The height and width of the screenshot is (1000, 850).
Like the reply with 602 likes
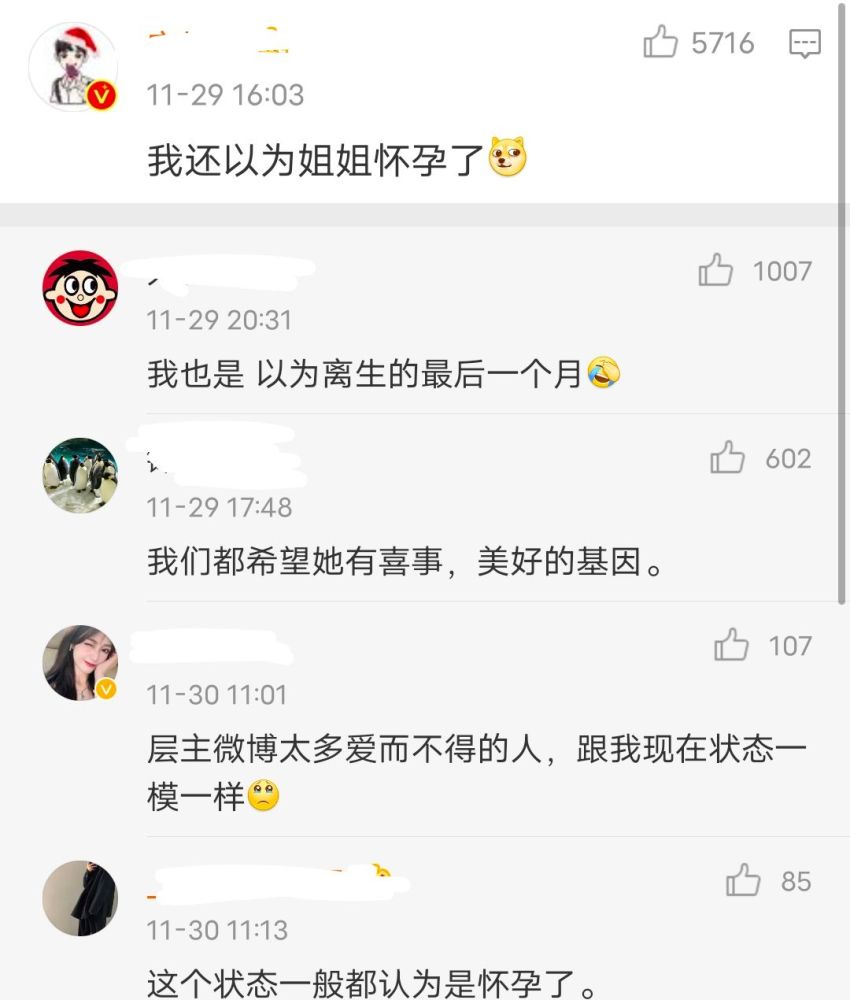point(728,458)
